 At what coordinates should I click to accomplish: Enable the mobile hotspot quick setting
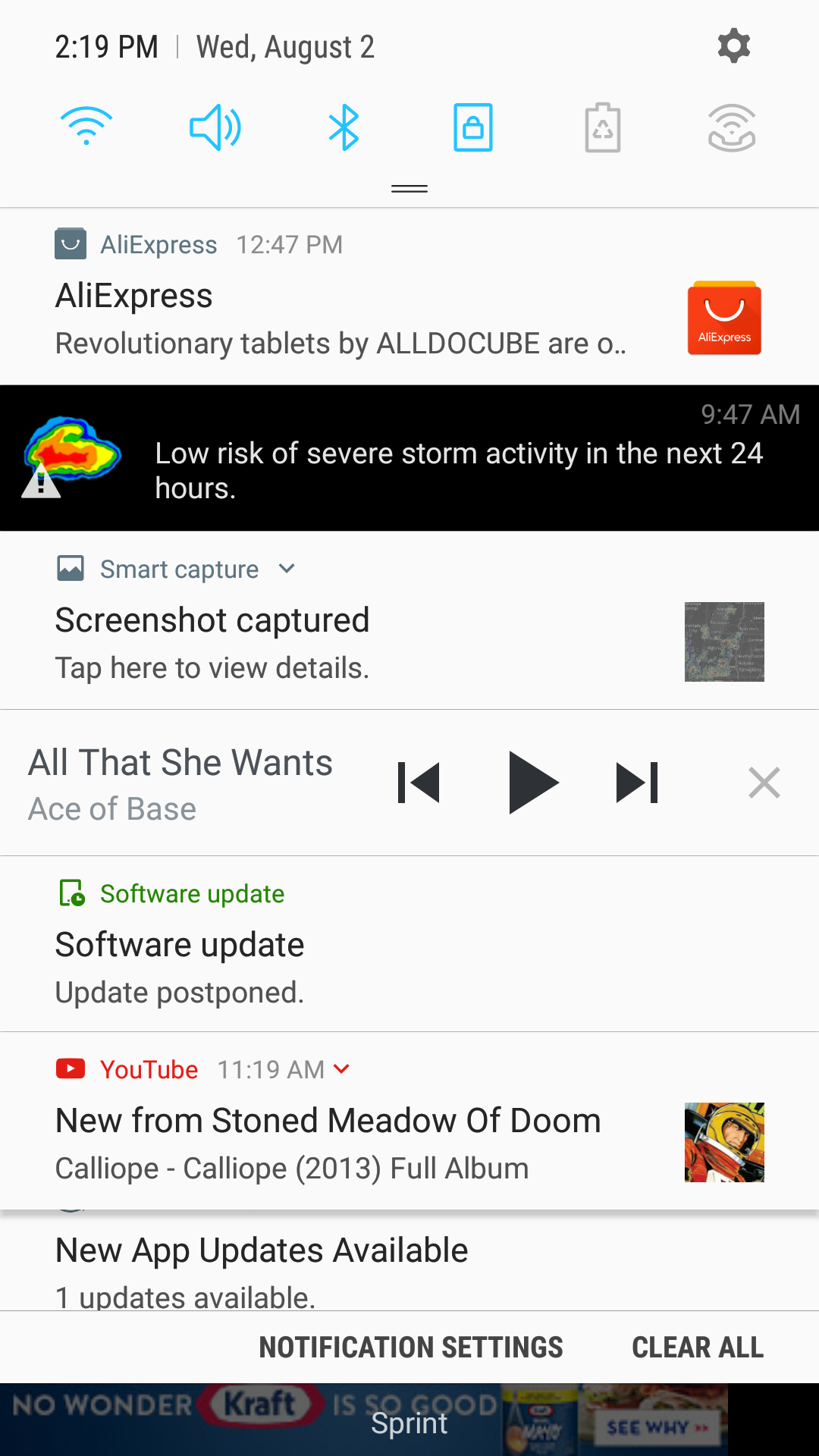click(x=732, y=127)
